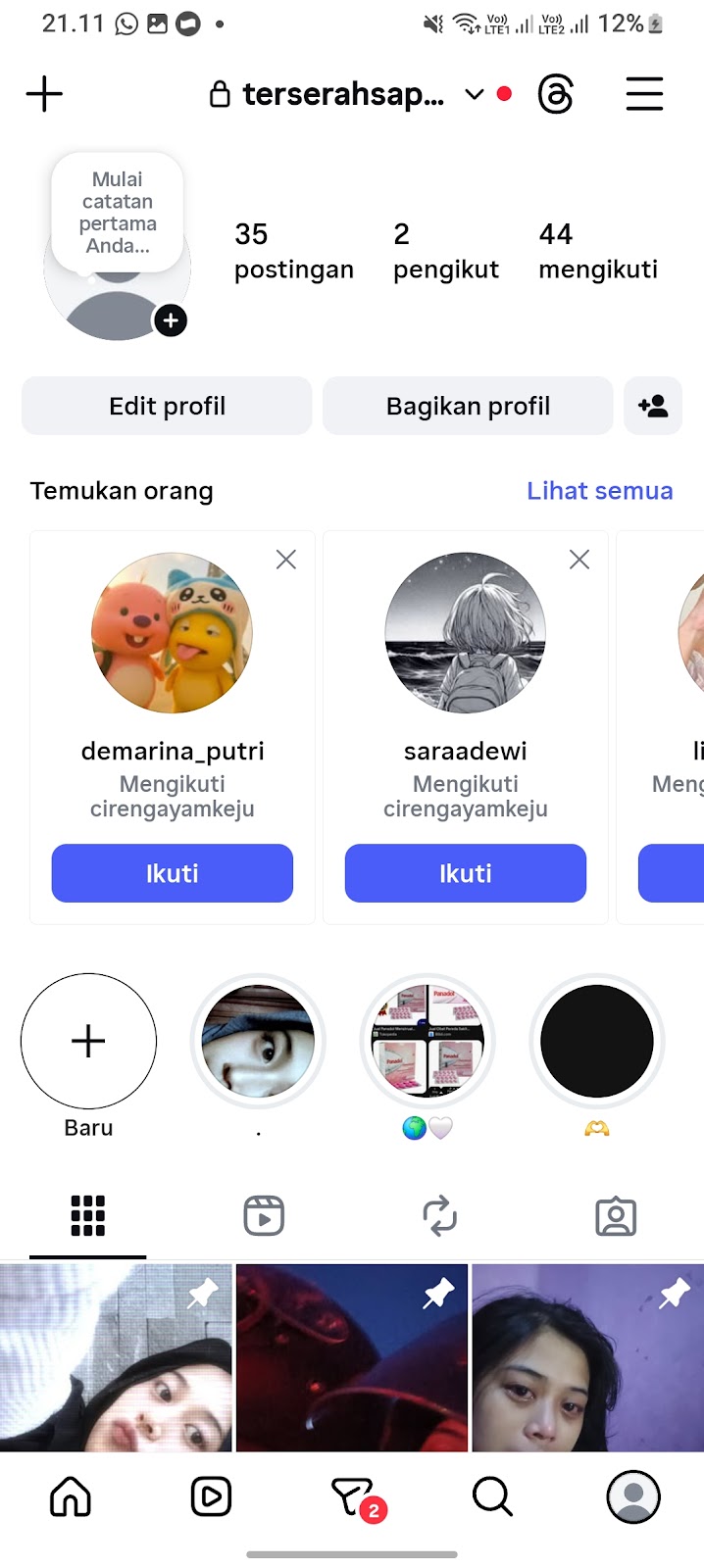Viewport: 704px width, 1568px height.
Task: Open the highlight with globe and heart emoji
Action: click(427, 1041)
